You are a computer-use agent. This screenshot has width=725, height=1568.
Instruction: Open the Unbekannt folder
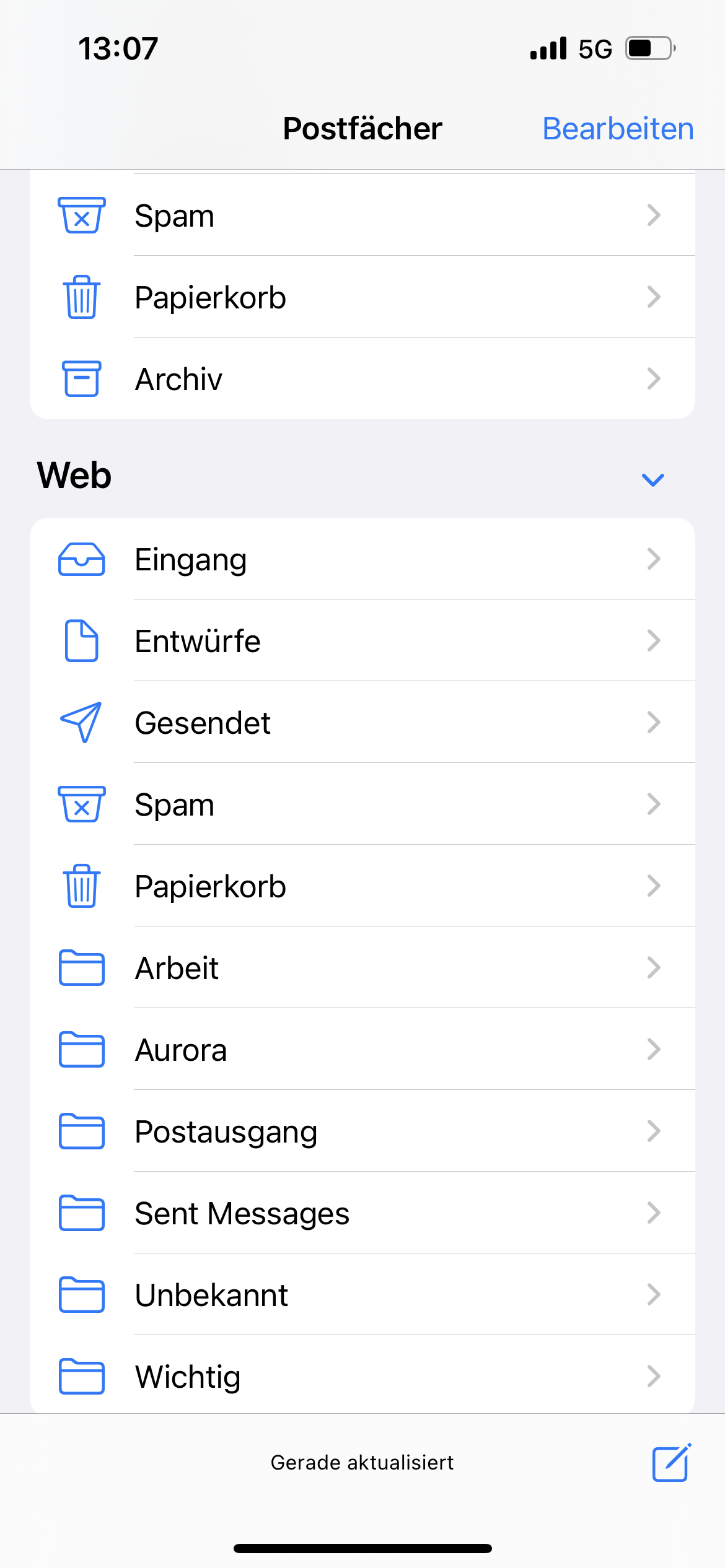point(362,1294)
